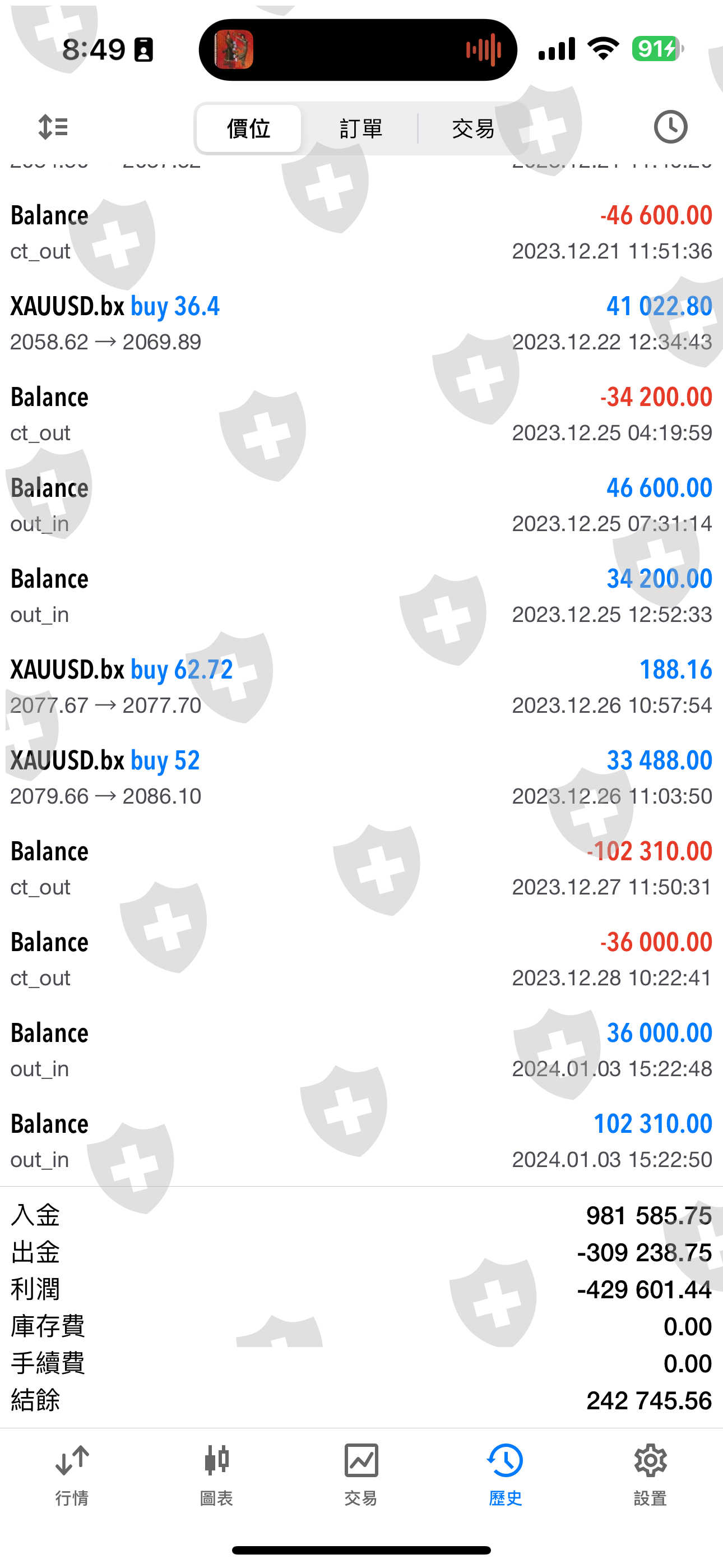Go to the 圖表 tab
The width and height of the screenshot is (723, 1568).
point(217,1472)
